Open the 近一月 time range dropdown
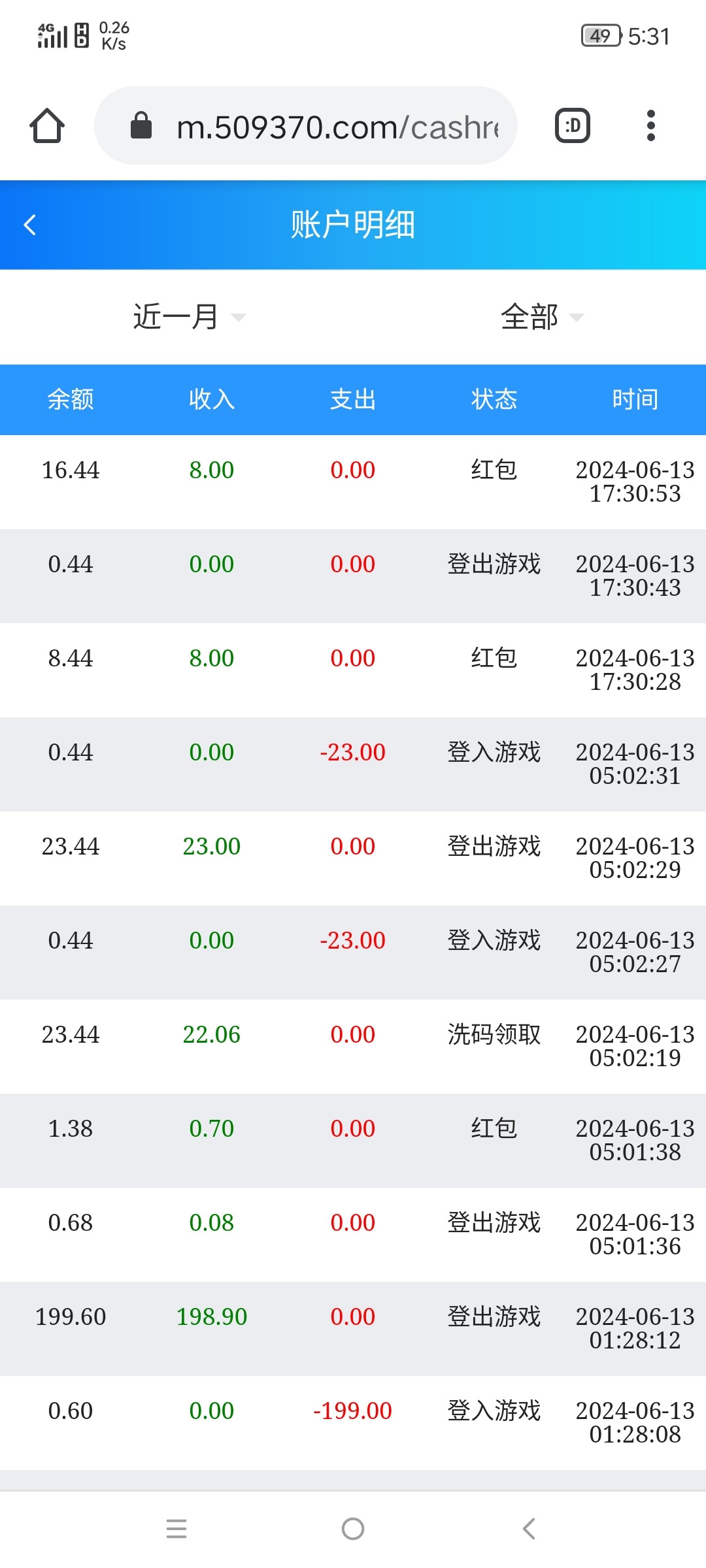The width and height of the screenshot is (706, 1568). (188, 318)
